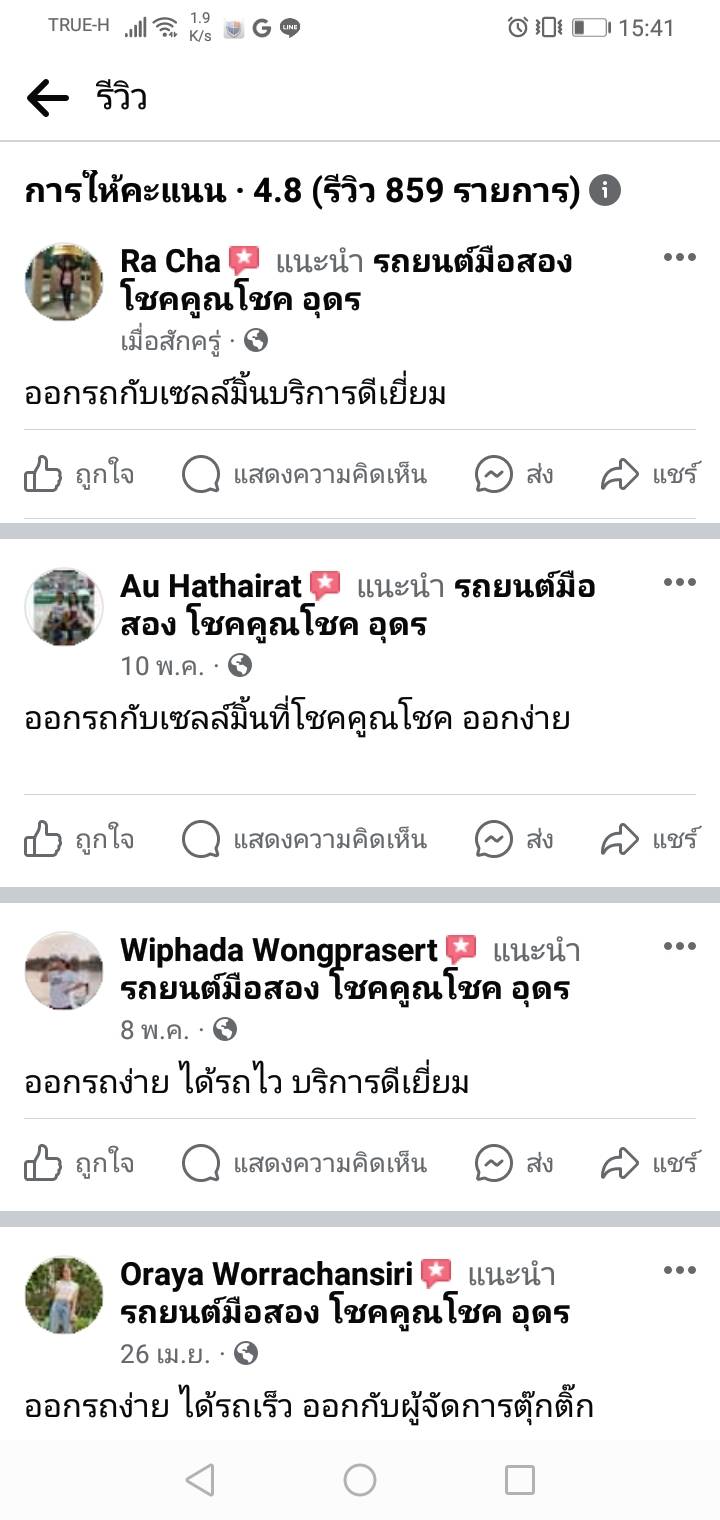Open overflow menu on Au Hathairat's review
Viewport: 720px width, 1520px height.
point(679,582)
